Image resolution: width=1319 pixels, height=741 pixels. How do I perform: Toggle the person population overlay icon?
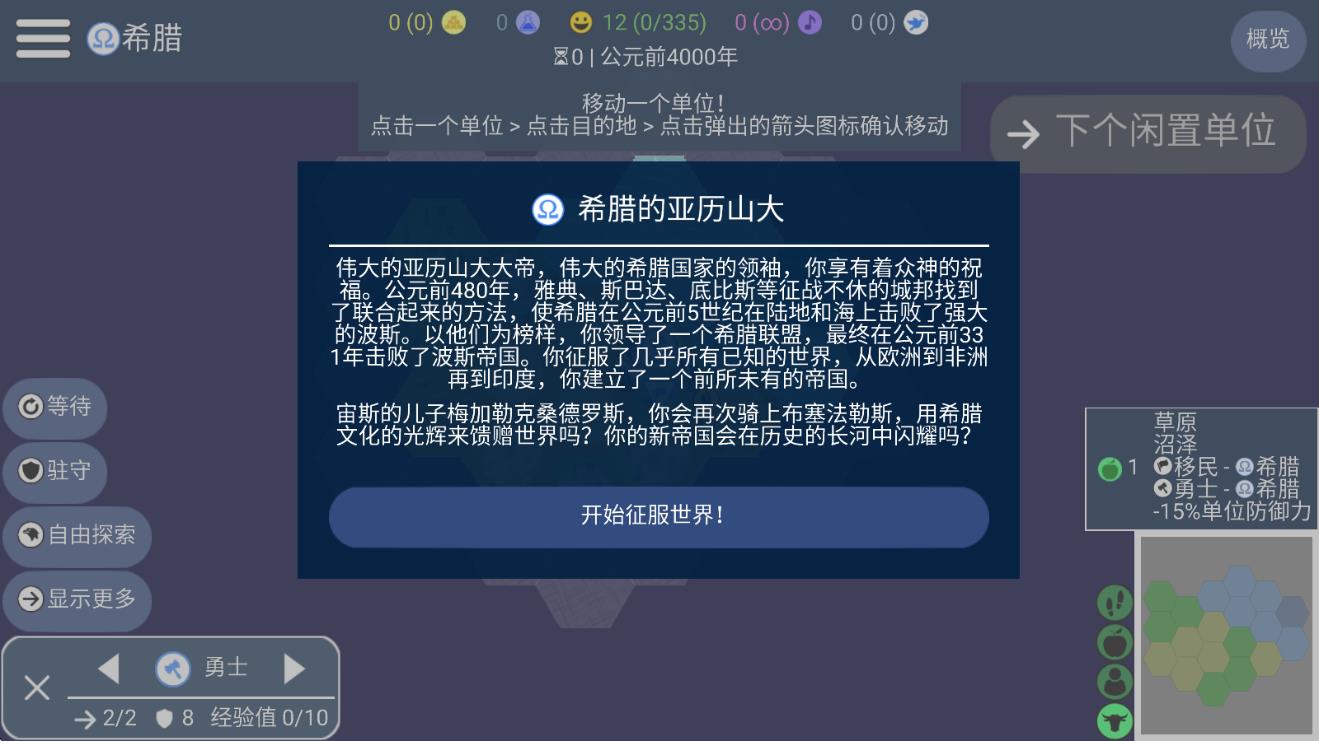[x=1114, y=681]
